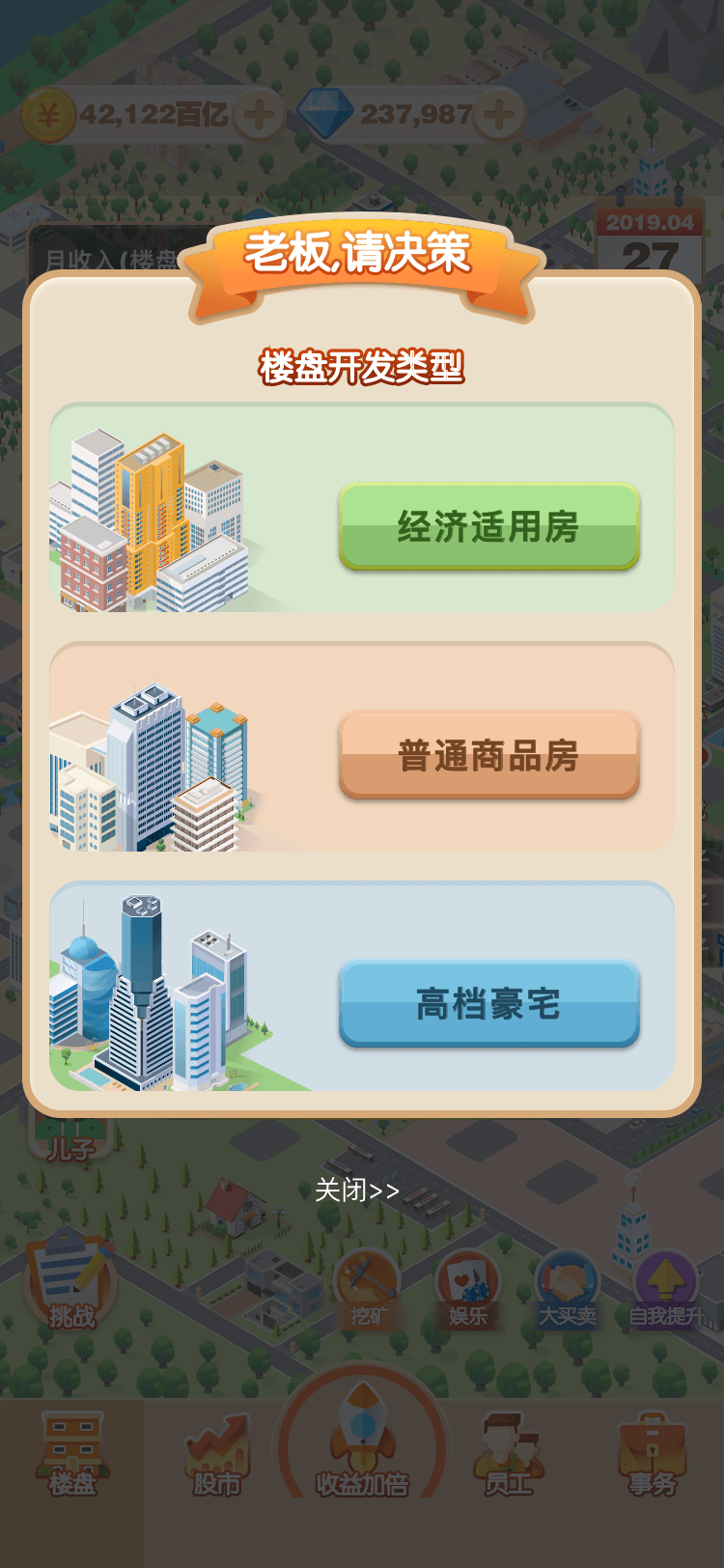
Task: Pick 高档豪宅 development type
Action: pyautogui.click(x=488, y=1003)
